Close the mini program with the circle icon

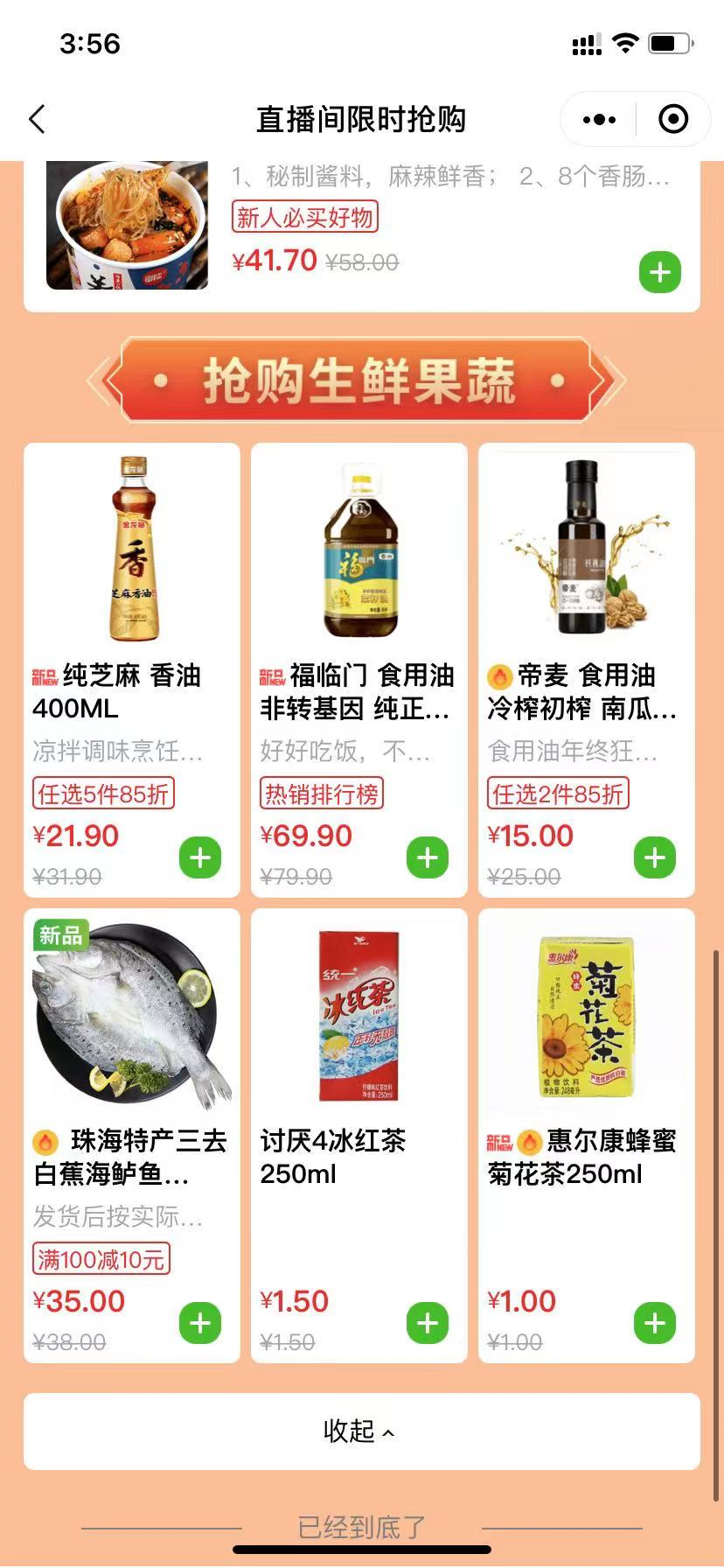click(x=672, y=120)
